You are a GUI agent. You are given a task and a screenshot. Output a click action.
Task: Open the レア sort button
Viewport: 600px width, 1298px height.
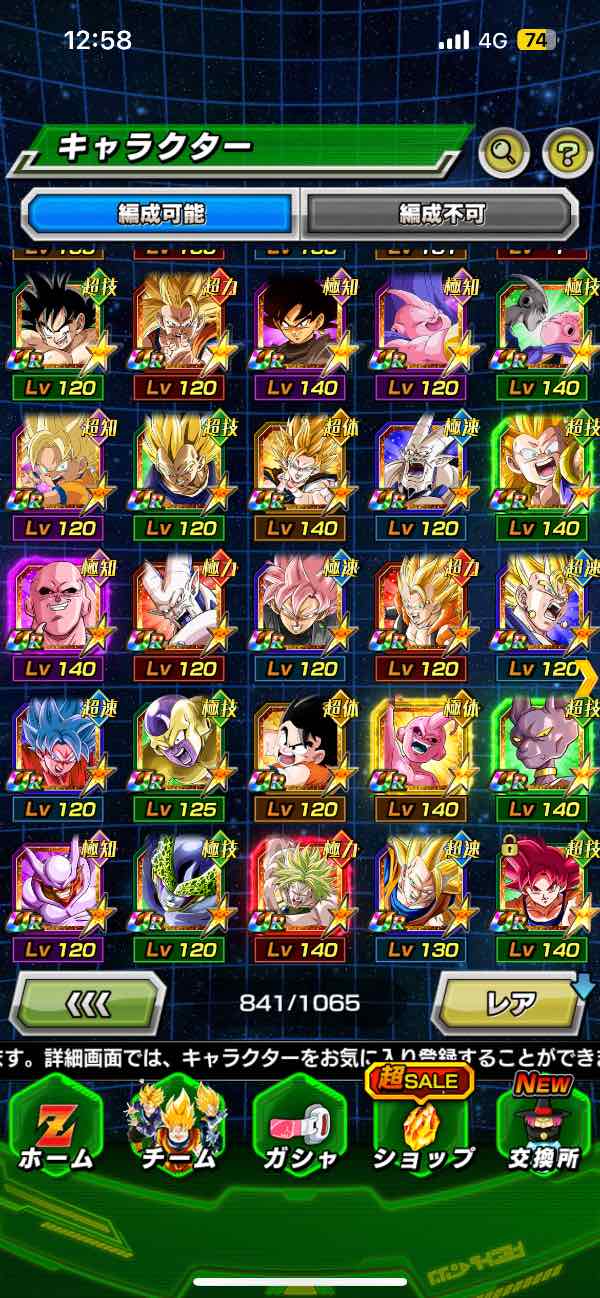click(510, 1002)
